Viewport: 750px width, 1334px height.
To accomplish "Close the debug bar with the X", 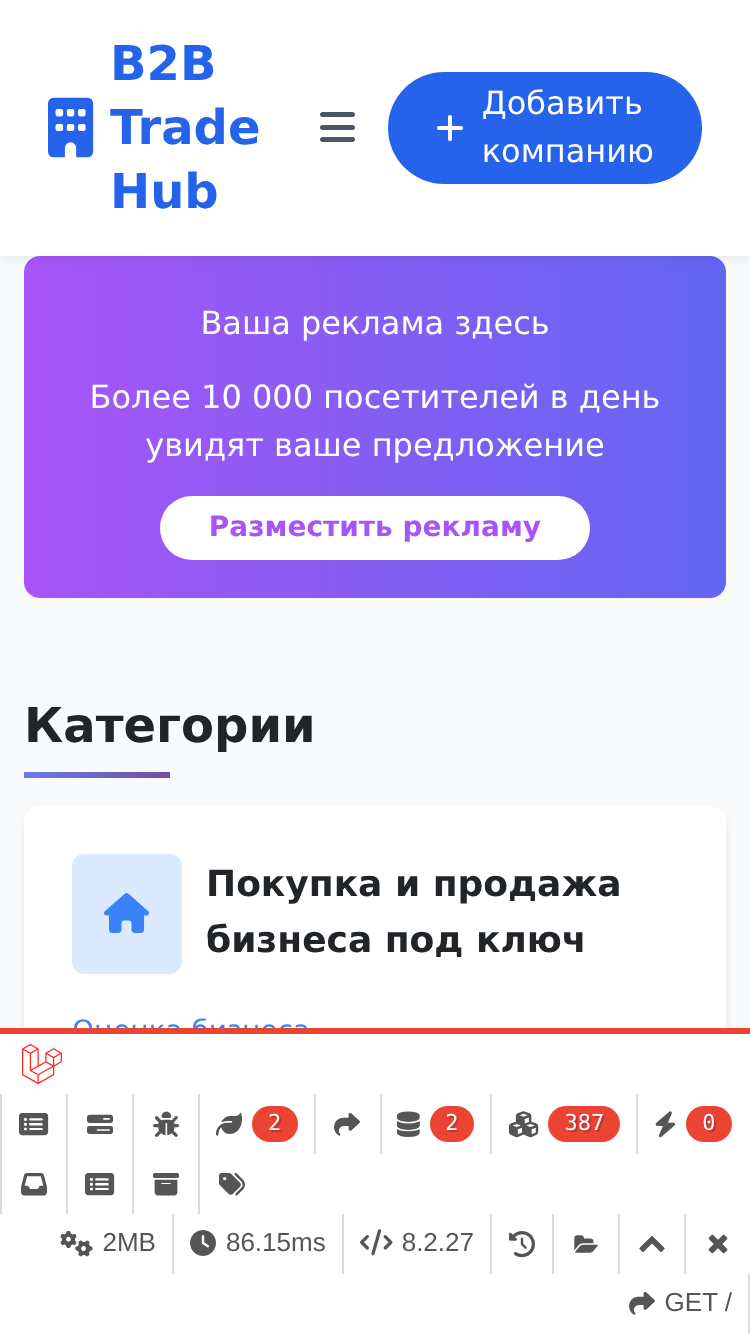I will point(718,1243).
